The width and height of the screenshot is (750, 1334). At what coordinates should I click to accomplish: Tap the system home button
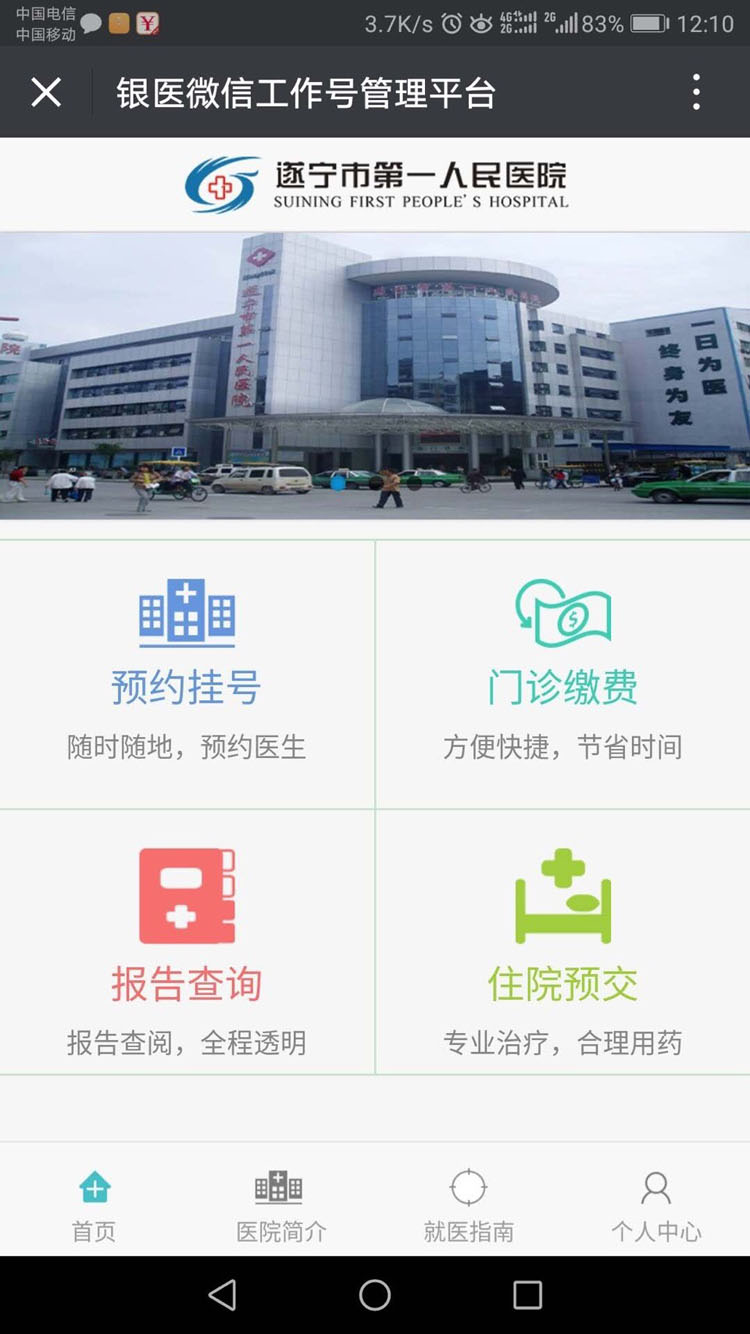tap(375, 1295)
